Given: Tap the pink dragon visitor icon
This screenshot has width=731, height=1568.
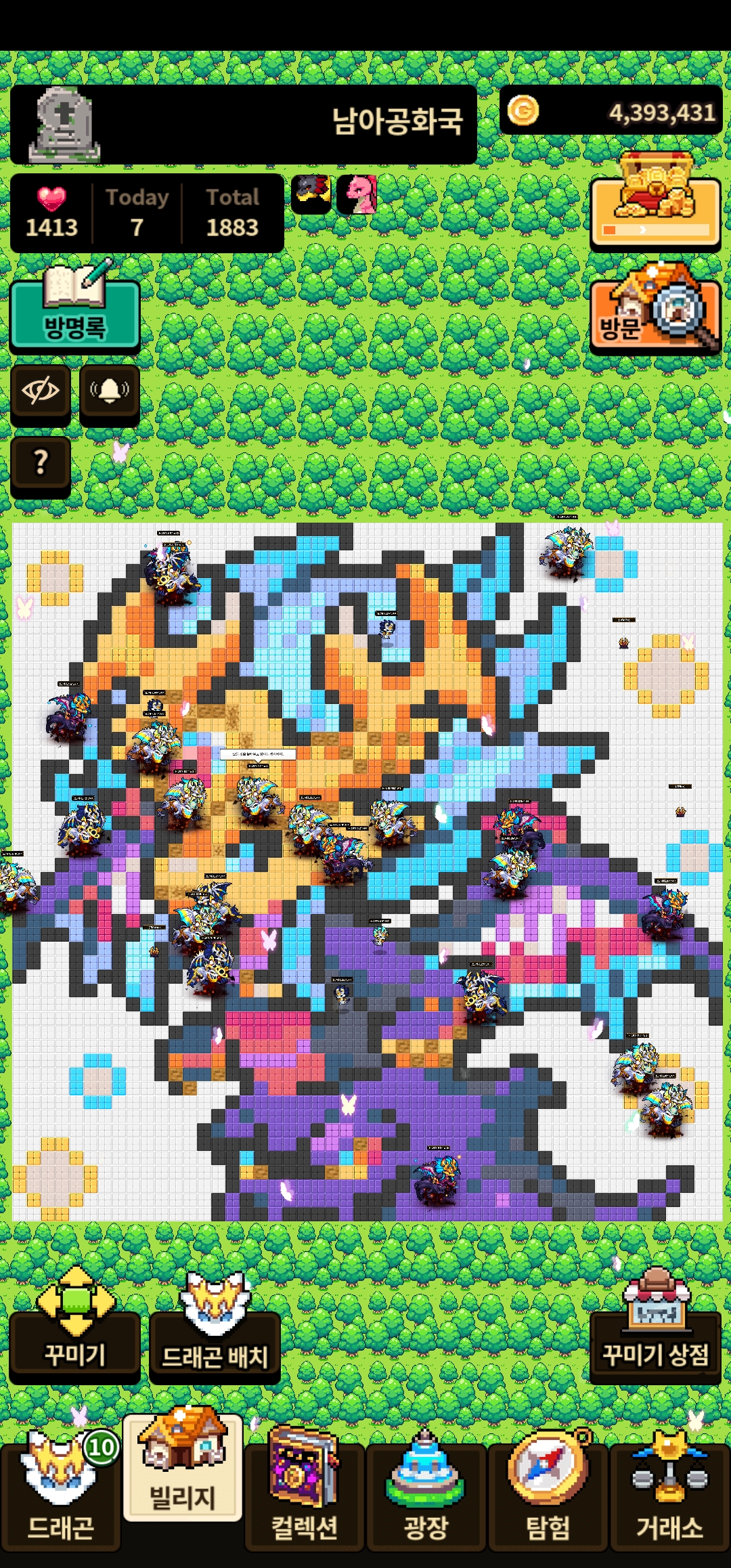Looking at the screenshot, I should coord(357,195).
